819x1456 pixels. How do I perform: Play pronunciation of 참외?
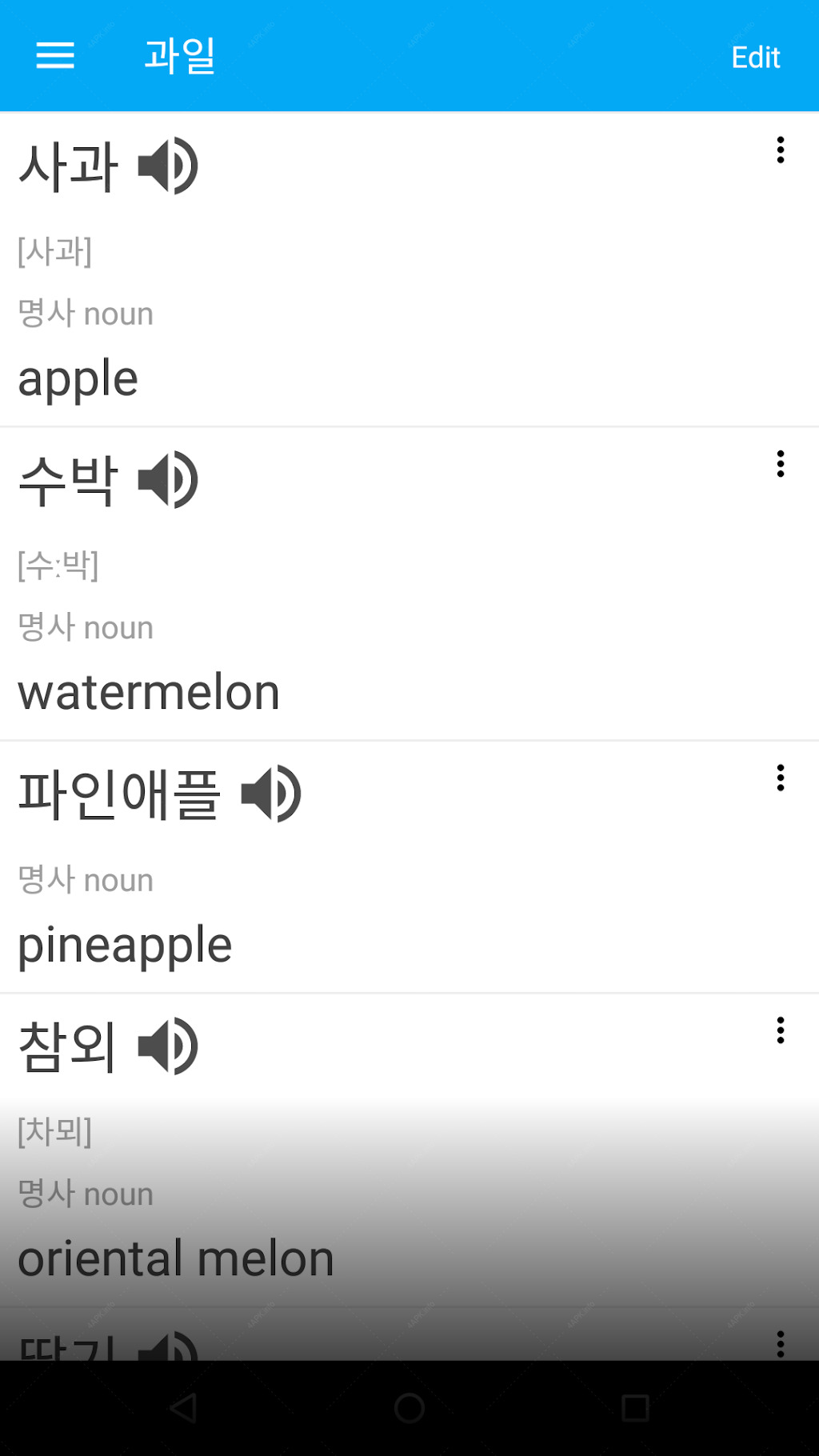tap(168, 1046)
